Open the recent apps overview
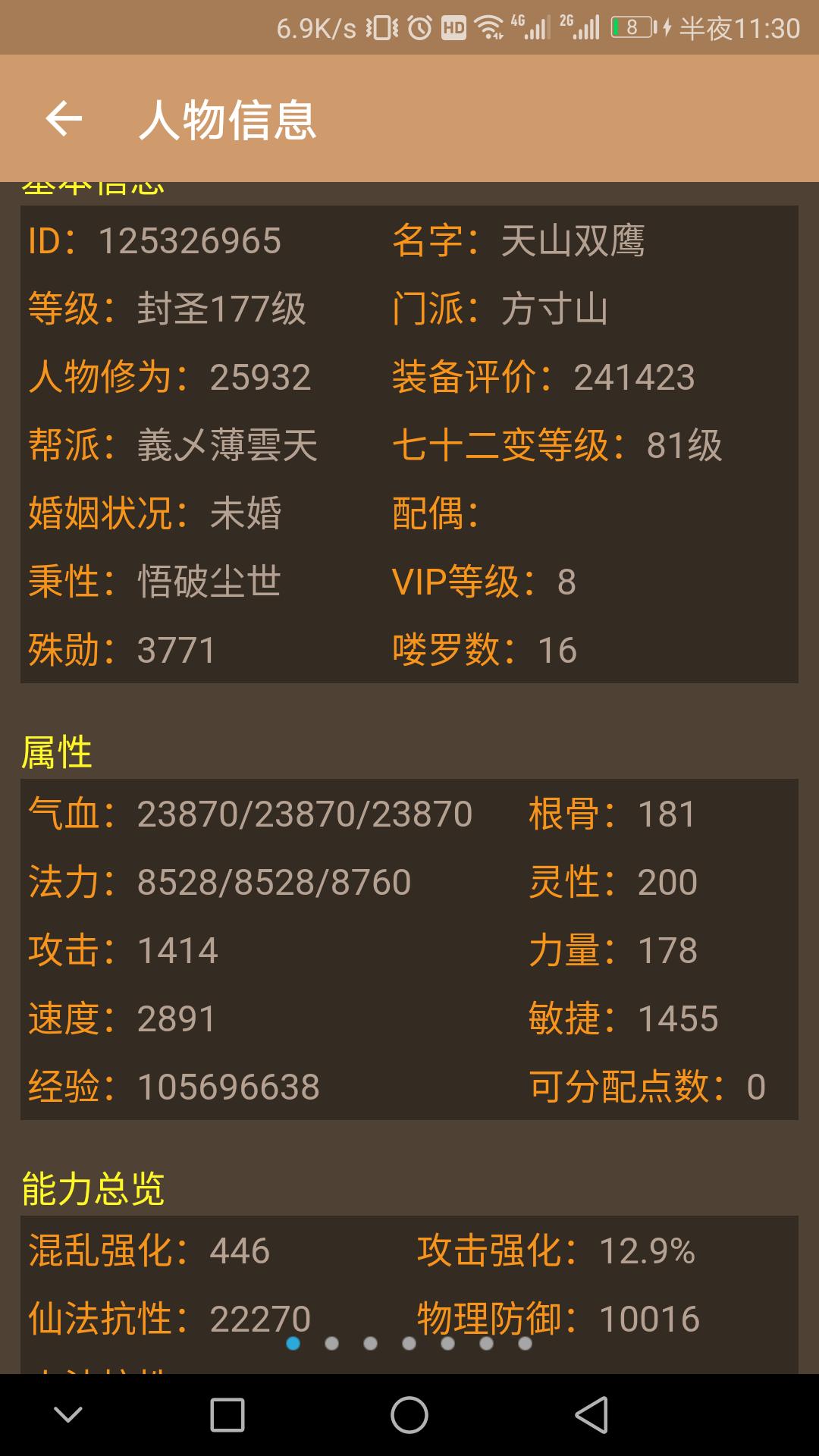Image resolution: width=819 pixels, height=1456 pixels. [227, 1415]
